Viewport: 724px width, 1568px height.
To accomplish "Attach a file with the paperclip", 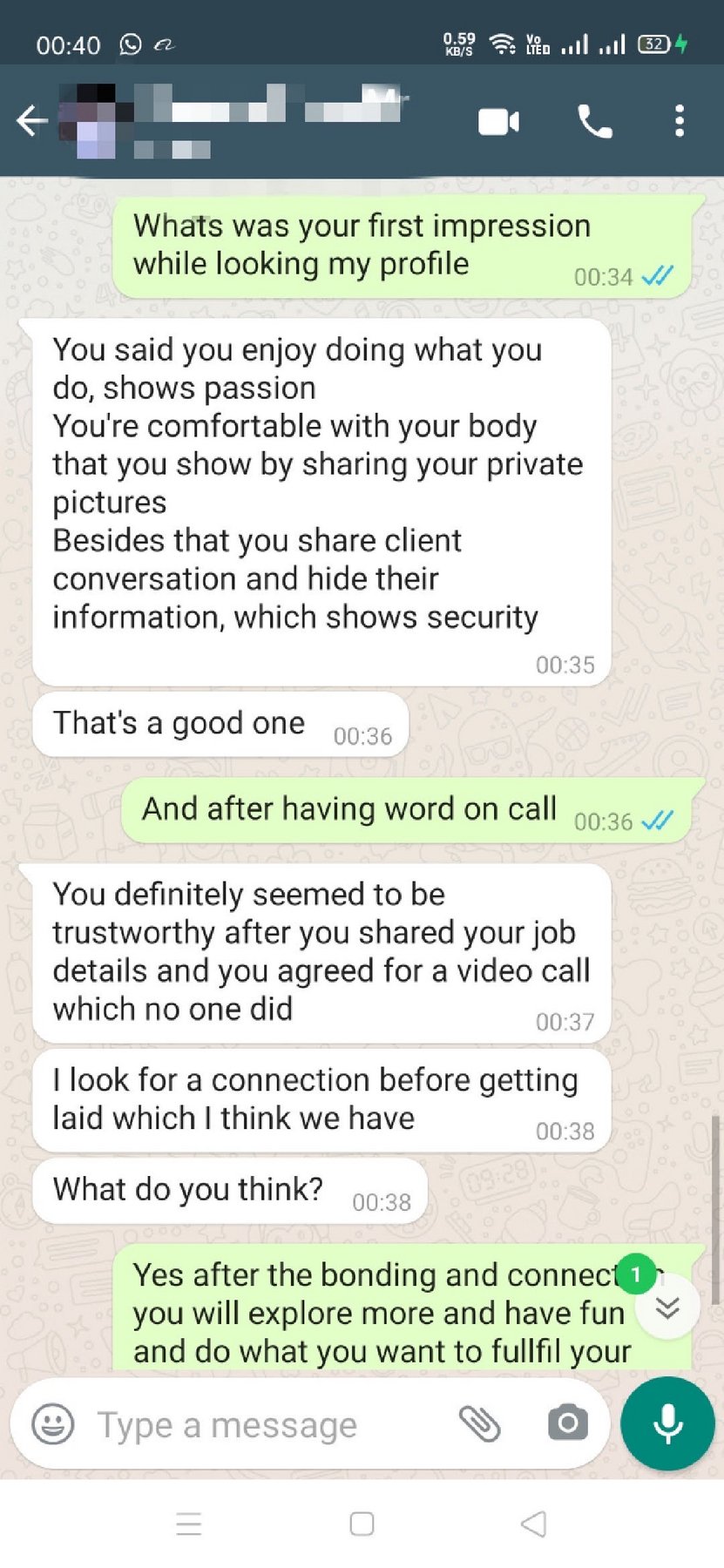I will [479, 1424].
